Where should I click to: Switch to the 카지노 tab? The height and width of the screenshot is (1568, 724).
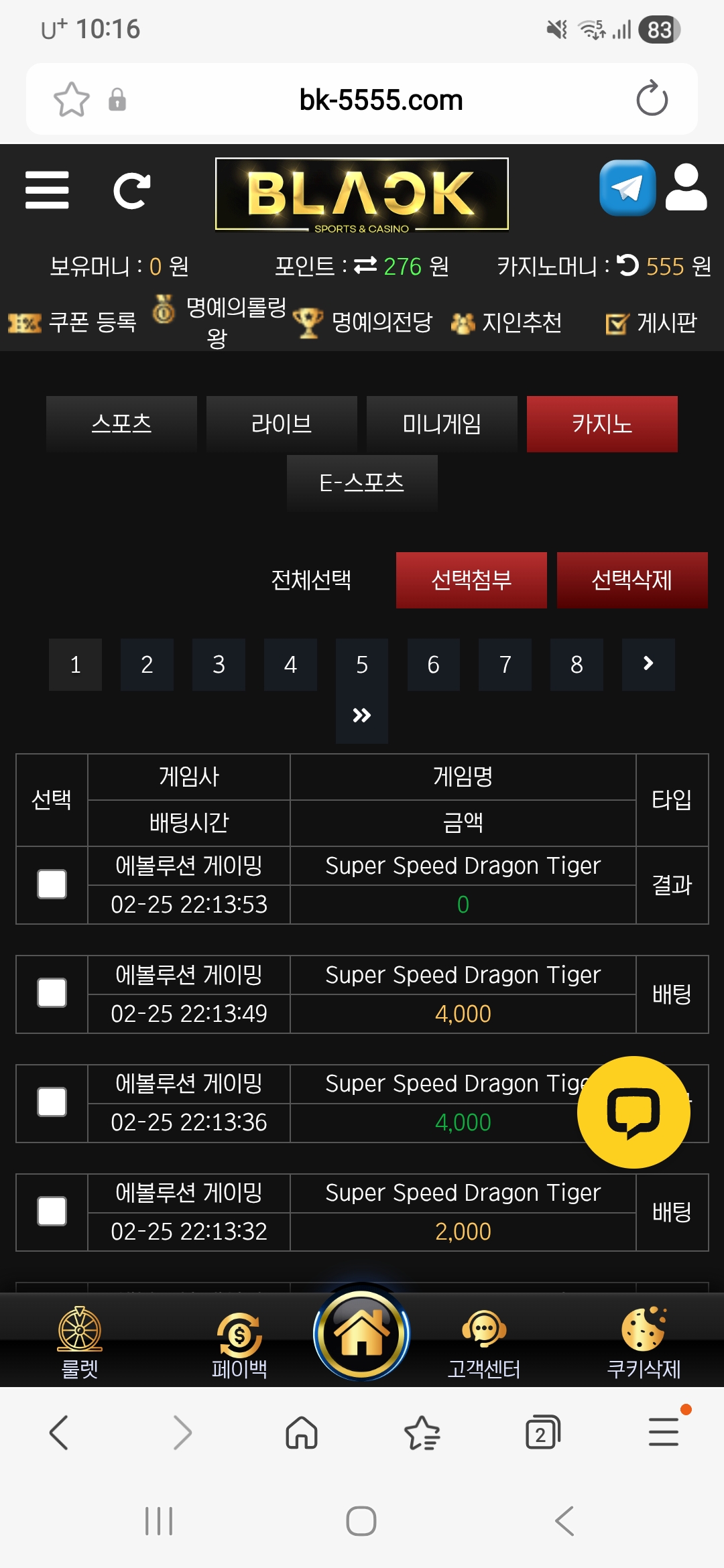(601, 423)
